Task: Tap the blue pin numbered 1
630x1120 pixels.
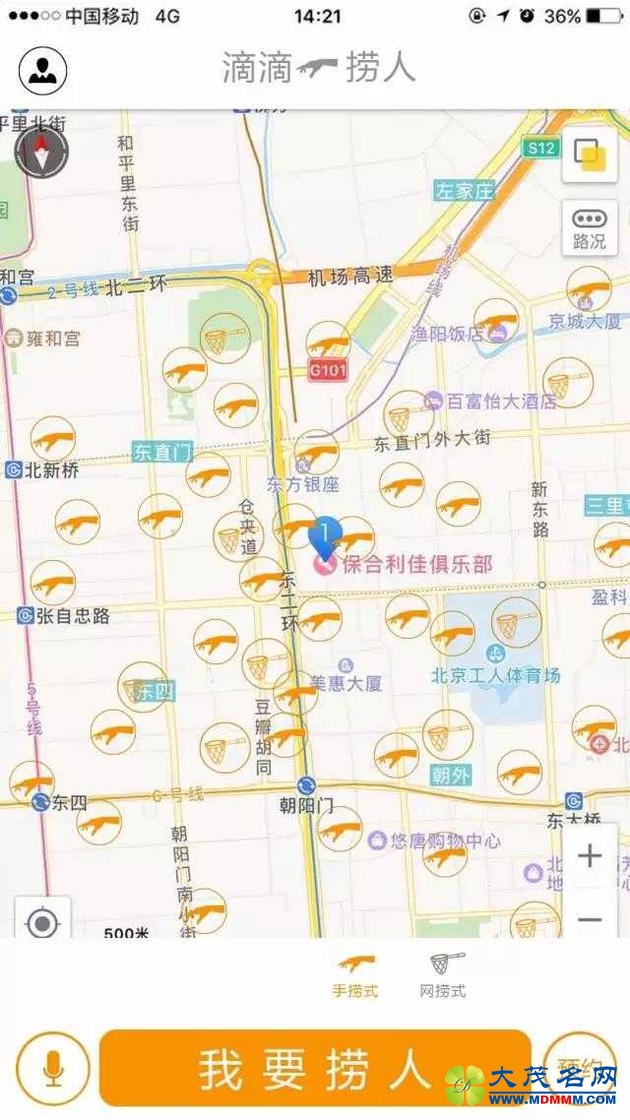Action: pyautogui.click(x=324, y=536)
